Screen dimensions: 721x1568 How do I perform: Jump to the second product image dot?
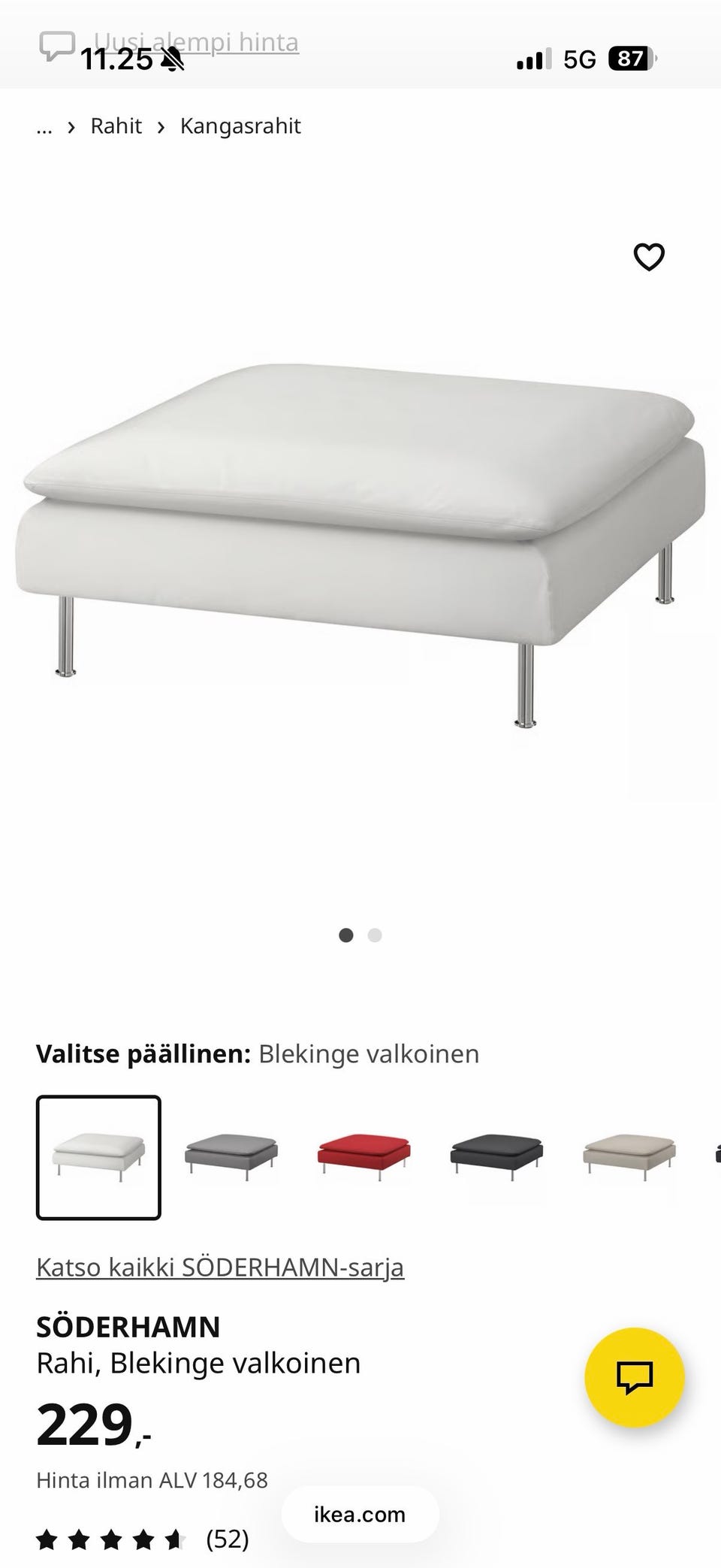[375, 935]
